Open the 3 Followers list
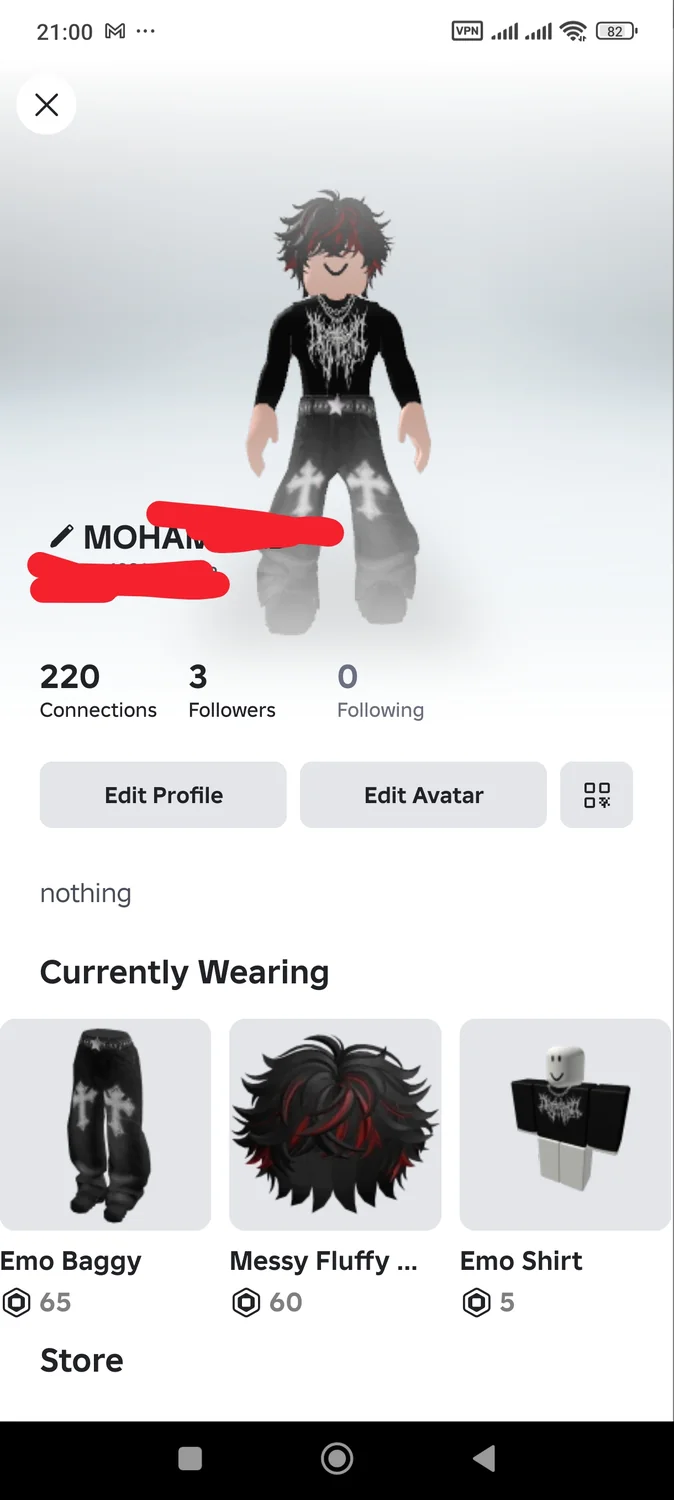The image size is (674, 1500). point(231,691)
